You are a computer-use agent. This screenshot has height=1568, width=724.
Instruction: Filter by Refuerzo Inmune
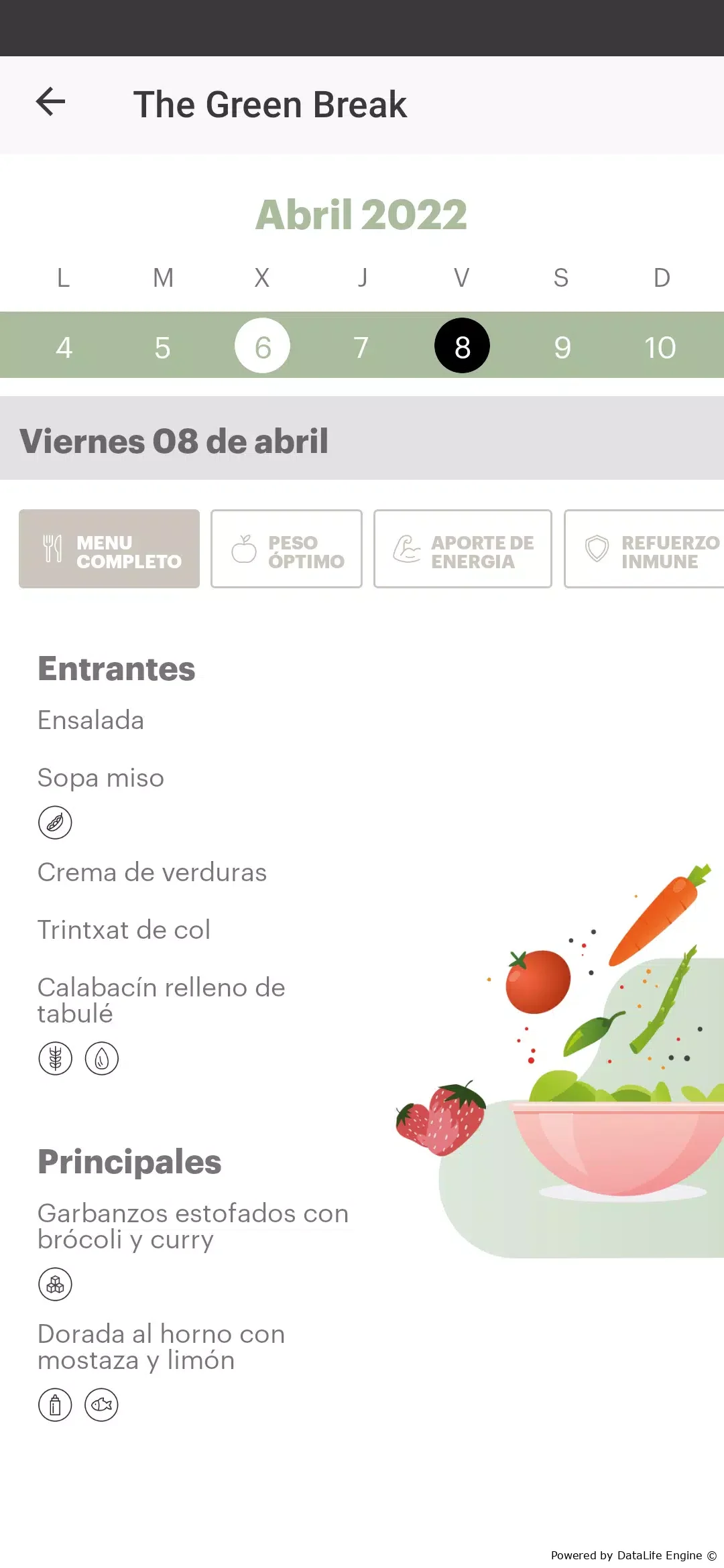(644, 549)
